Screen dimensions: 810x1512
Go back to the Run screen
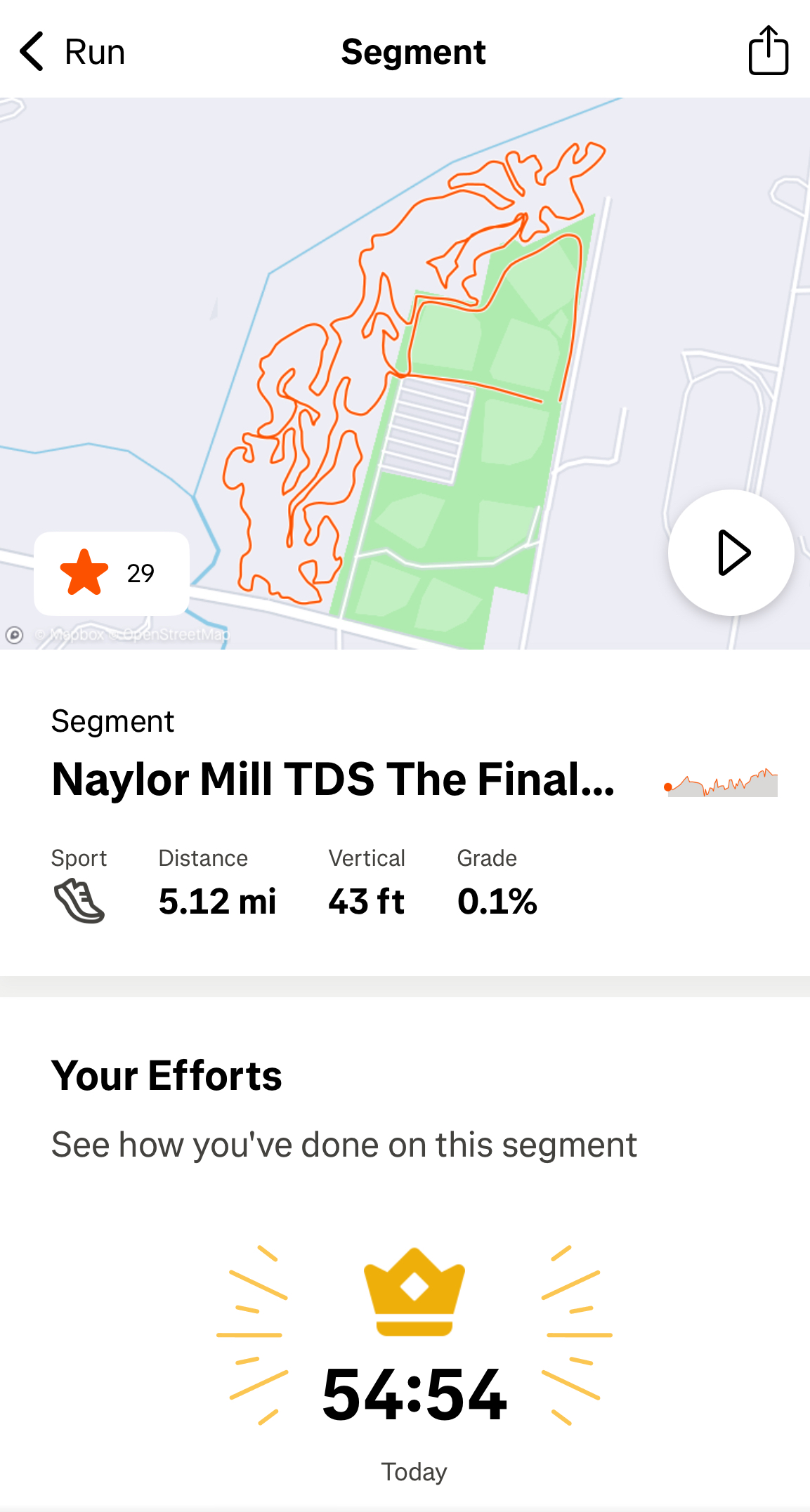pos(70,52)
